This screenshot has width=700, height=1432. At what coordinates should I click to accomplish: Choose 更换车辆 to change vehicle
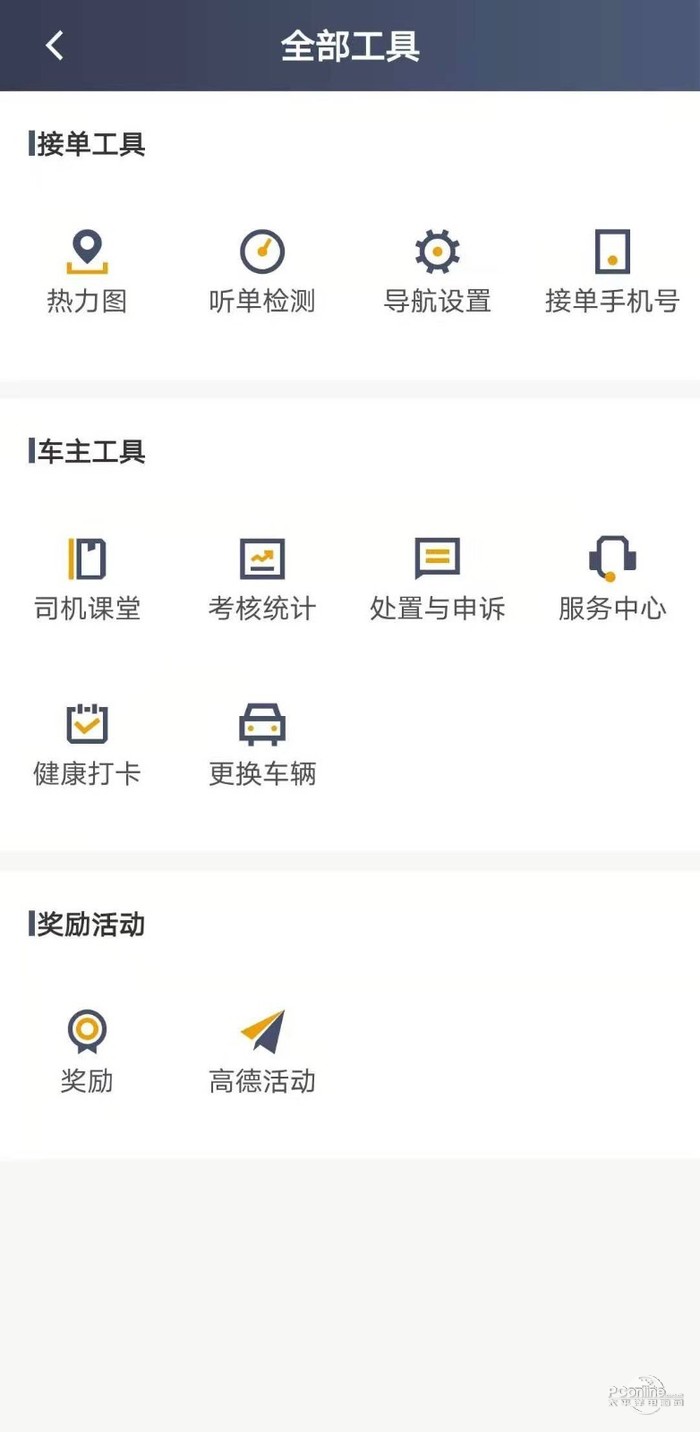tap(262, 743)
